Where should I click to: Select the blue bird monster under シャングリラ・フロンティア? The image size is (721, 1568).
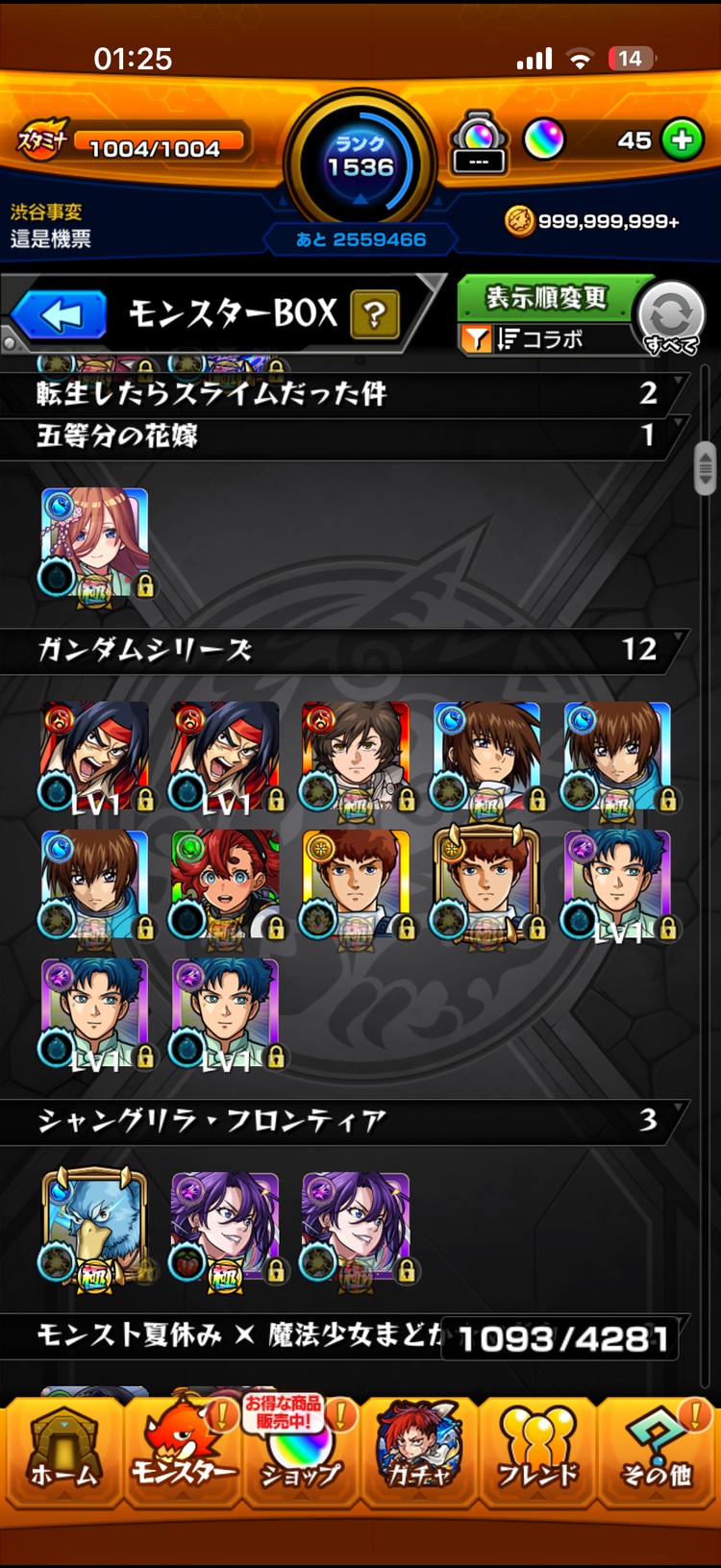click(x=95, y=1226)
